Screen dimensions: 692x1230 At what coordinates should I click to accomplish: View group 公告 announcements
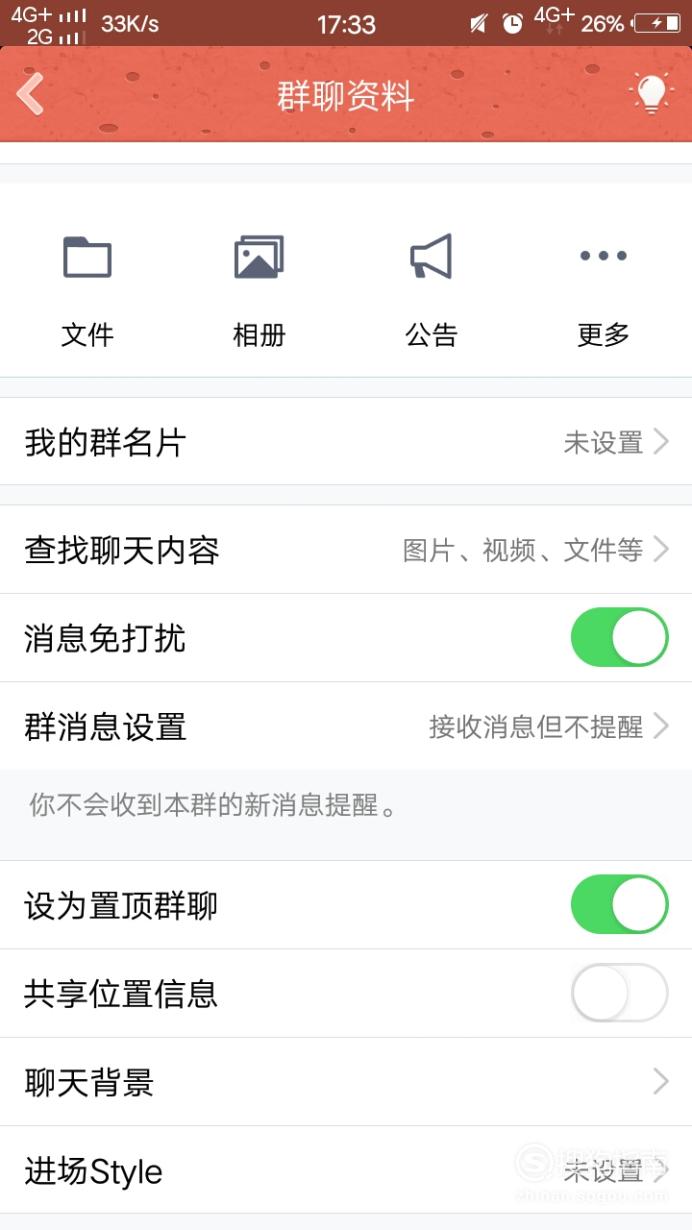tap(431, 290)
